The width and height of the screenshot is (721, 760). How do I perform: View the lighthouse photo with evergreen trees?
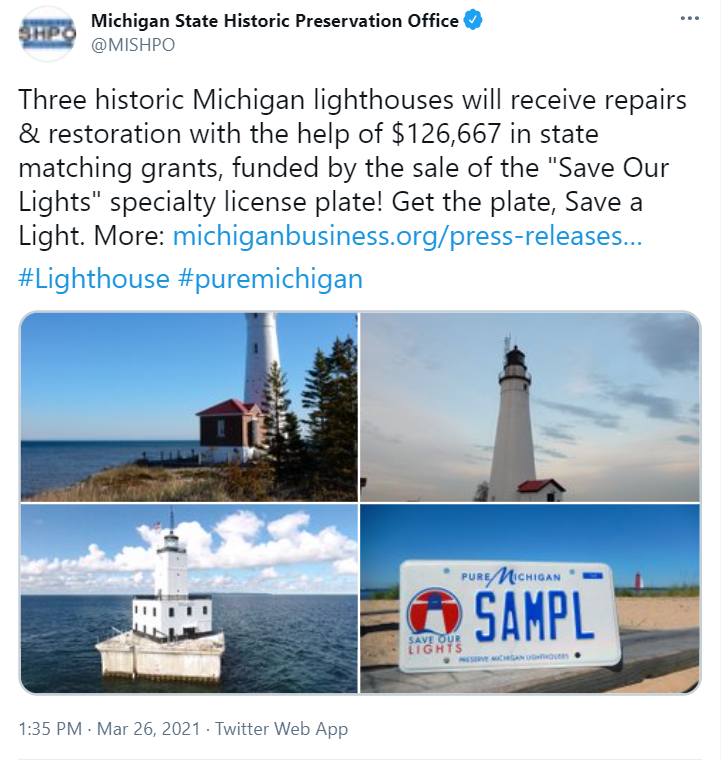(x=189, y=406)
